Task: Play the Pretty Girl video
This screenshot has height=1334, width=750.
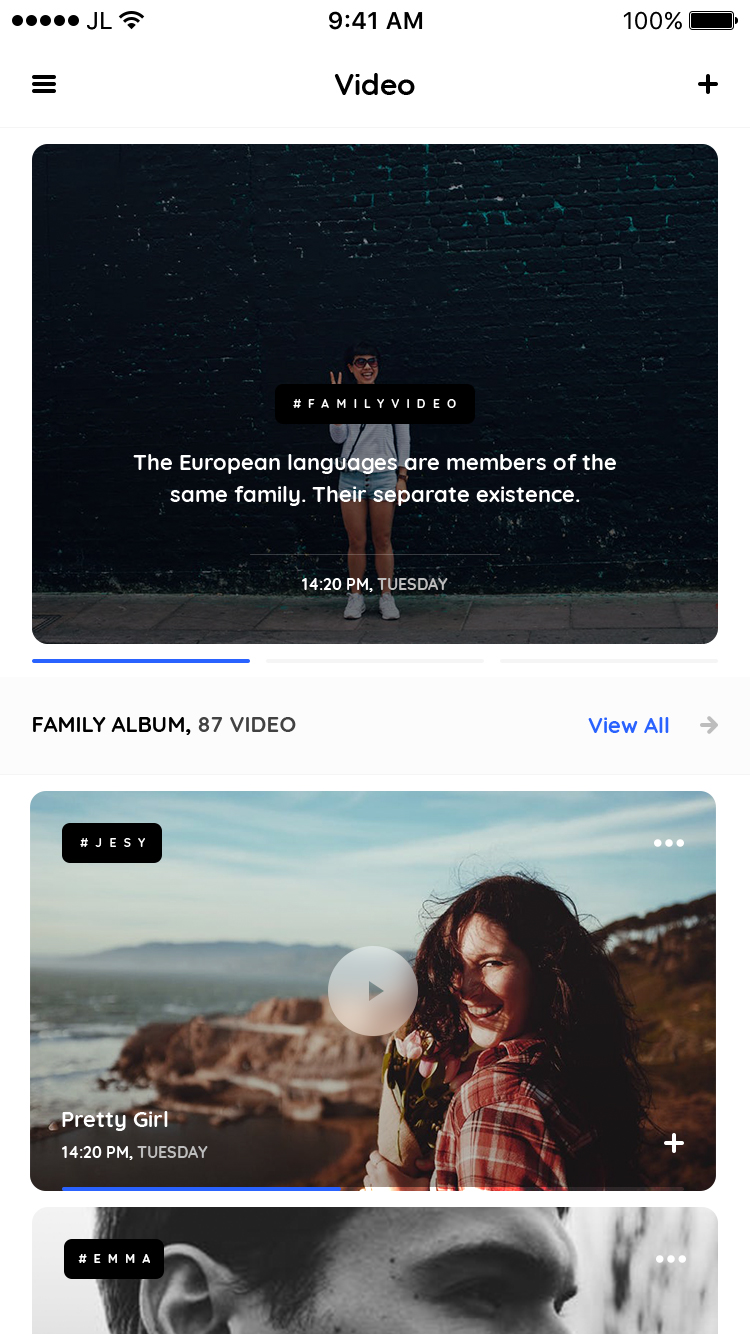Action: [372, 991]
